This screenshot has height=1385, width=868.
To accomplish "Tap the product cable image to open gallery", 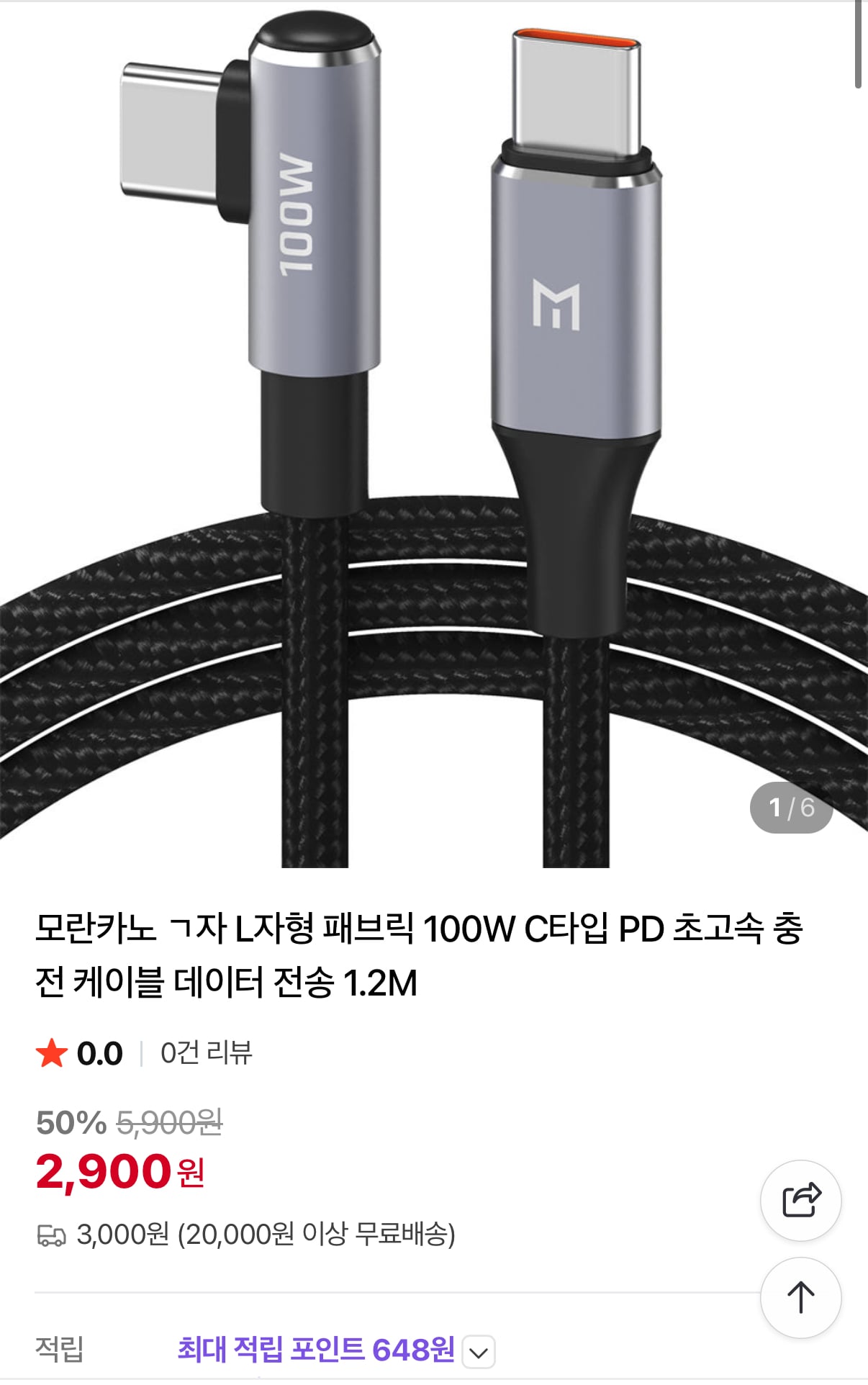I will (432, 432).
